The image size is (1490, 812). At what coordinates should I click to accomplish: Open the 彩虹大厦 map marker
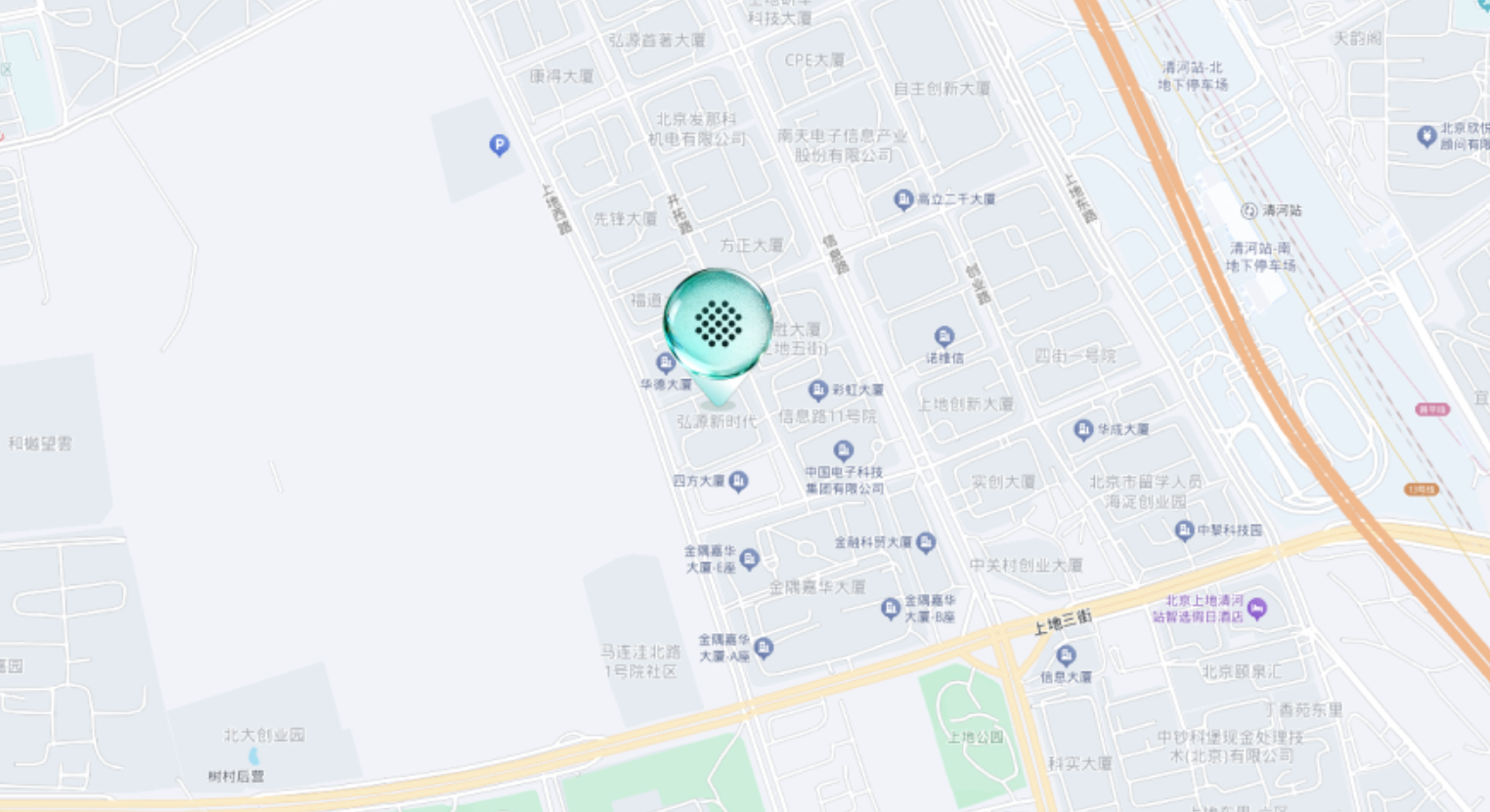pyautogui.click(x=818, y=390)
